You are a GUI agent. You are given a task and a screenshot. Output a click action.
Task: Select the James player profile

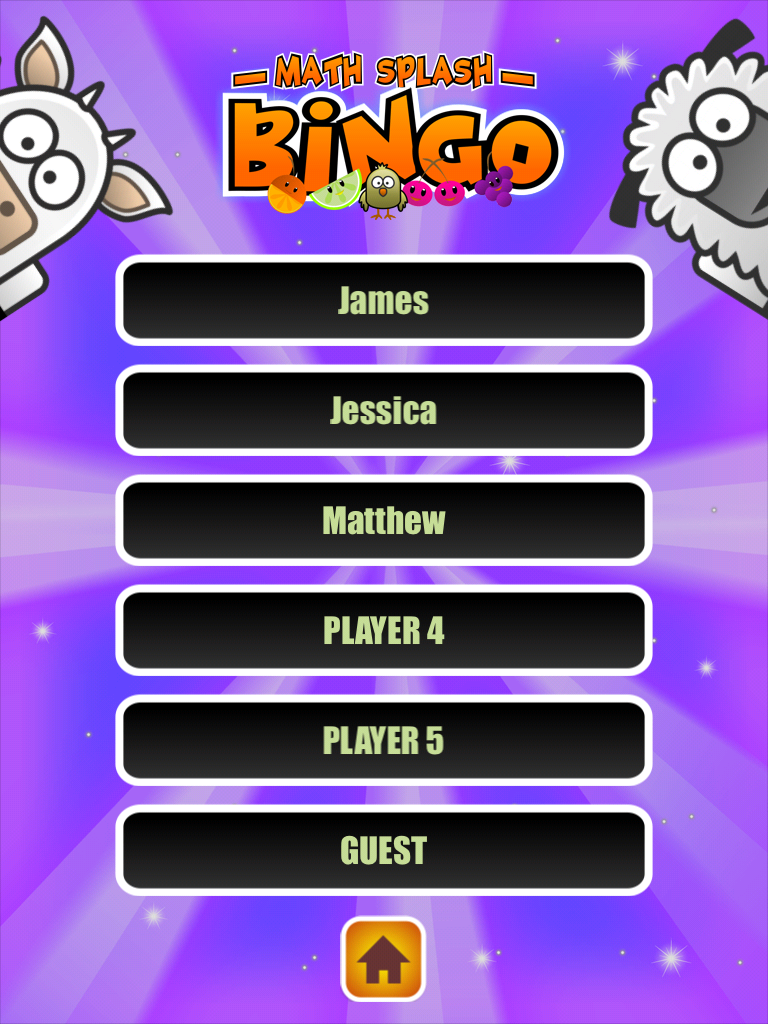(x=384, y=300)
